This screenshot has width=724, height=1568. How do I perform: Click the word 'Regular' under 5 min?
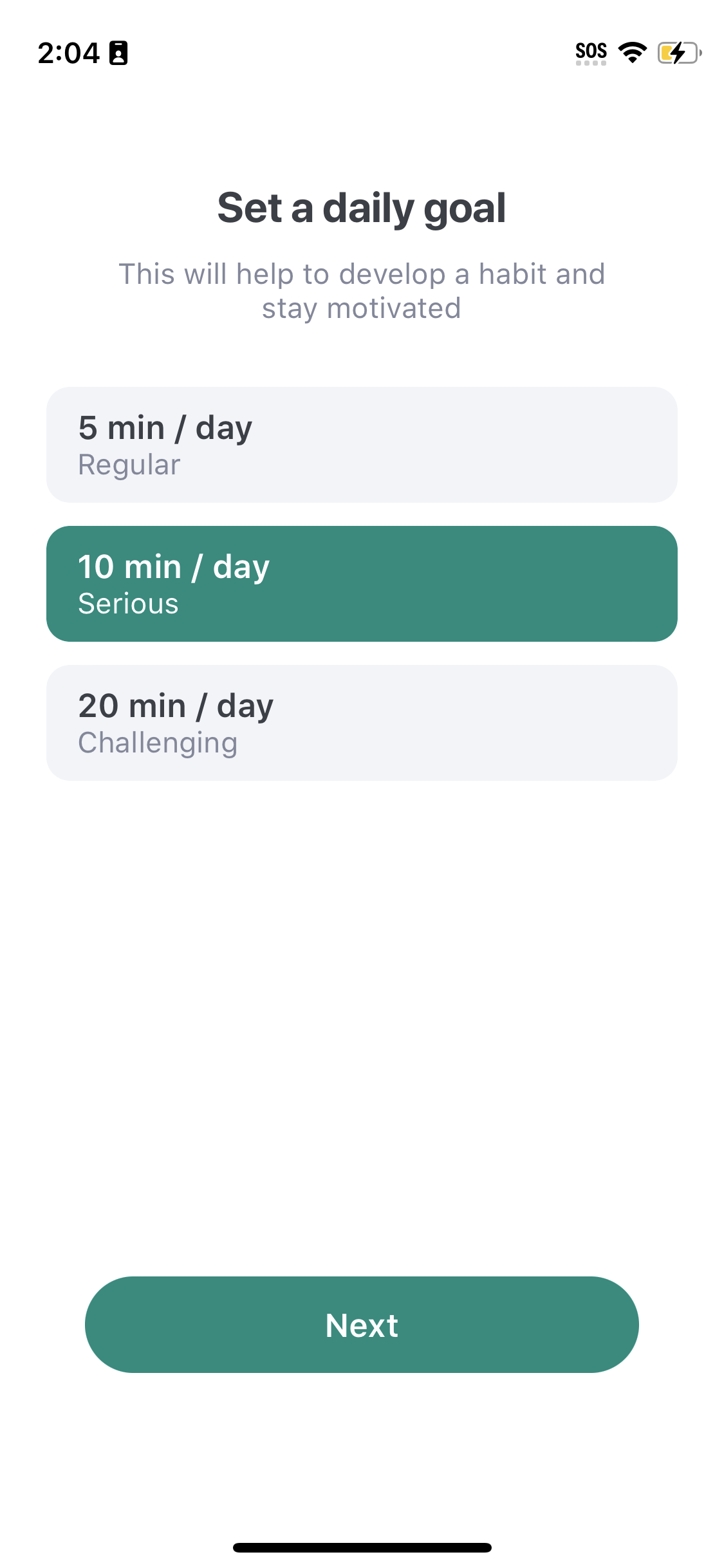tap(128, 465)
